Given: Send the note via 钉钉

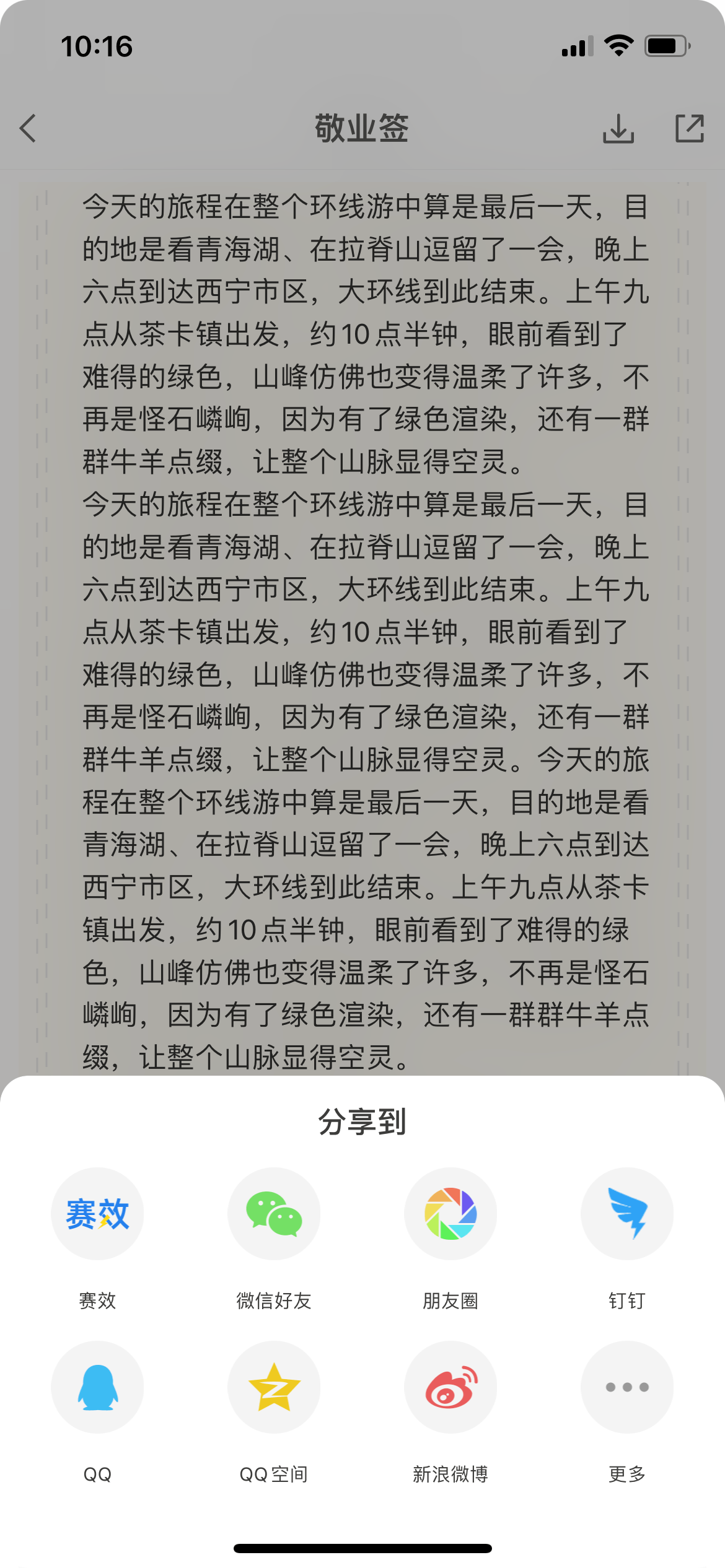Looking at the screenshot, I should (x=626, y=1213).
